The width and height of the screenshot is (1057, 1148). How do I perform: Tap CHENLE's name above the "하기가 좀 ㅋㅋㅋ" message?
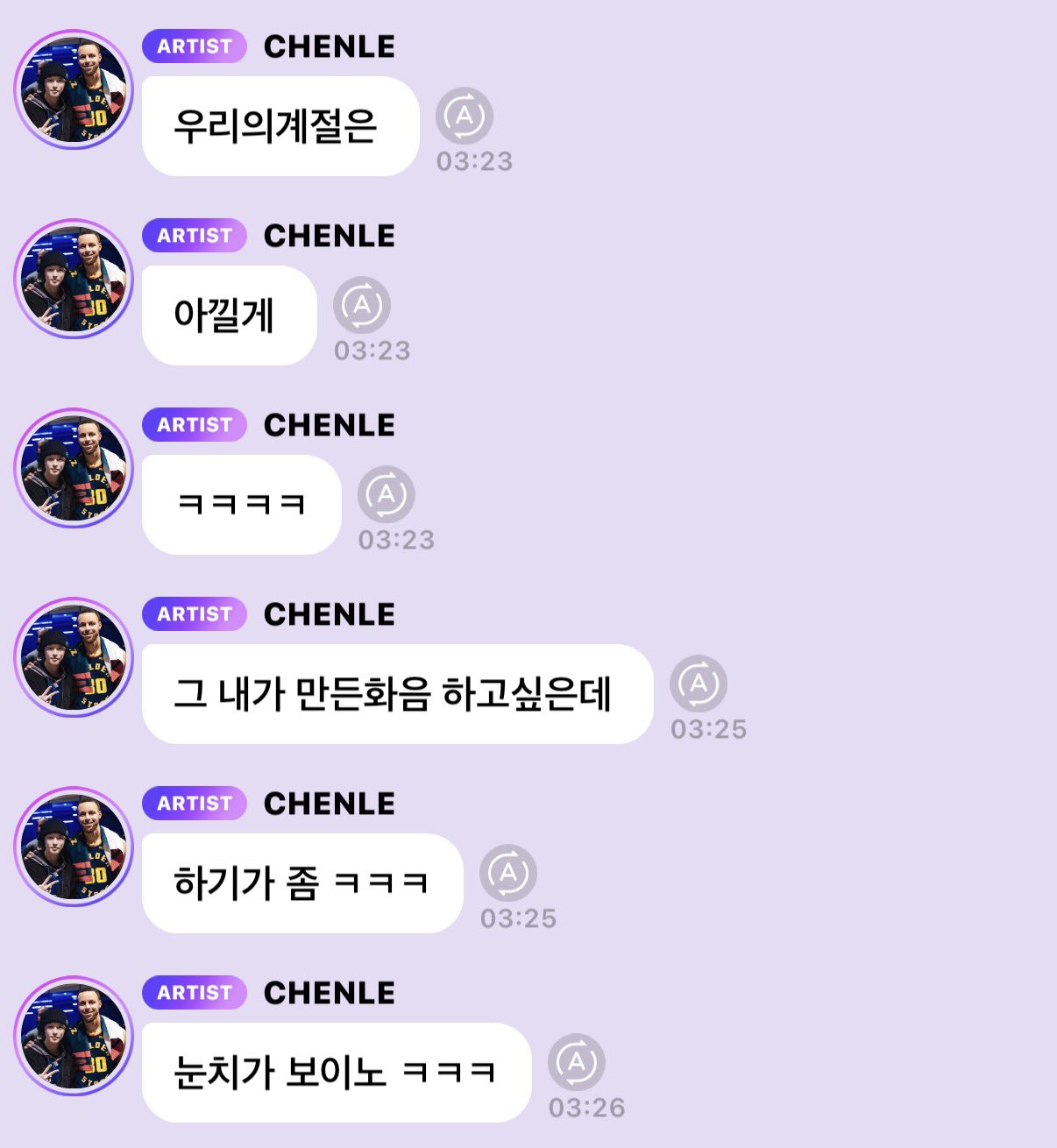pyautogui.click(x=330, y=804)
